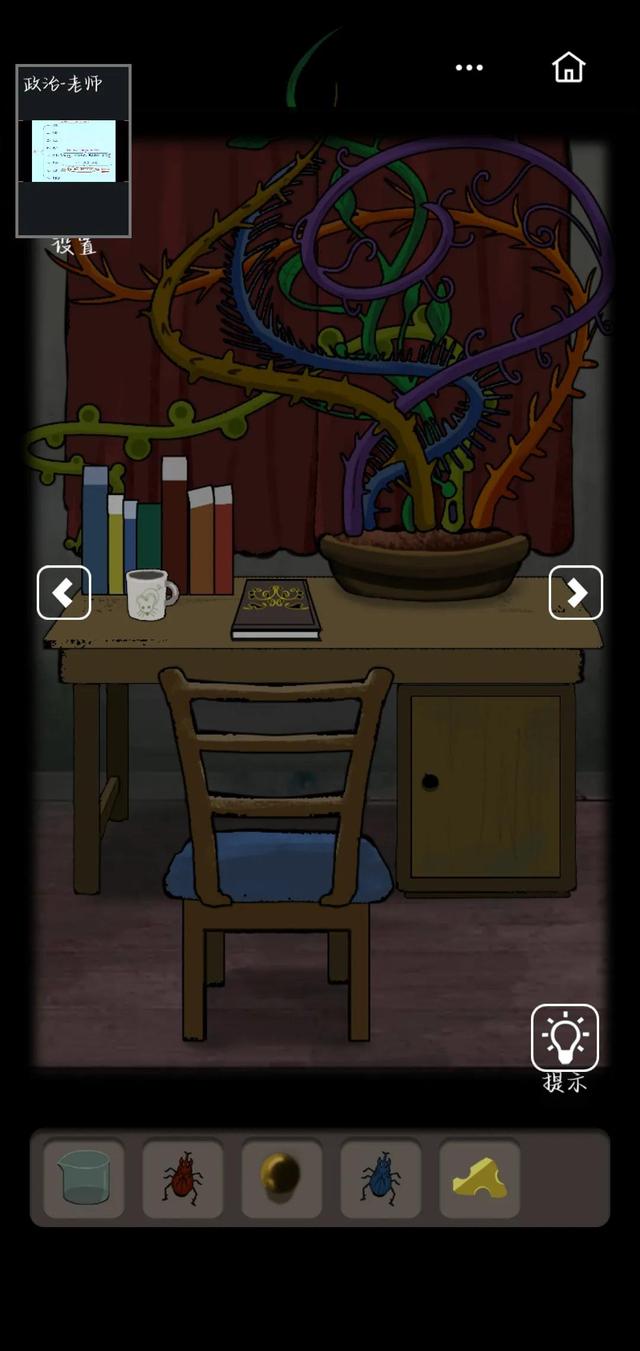This screenshot has width=640, height=1351.
Task: Open the lightbulb hint button
Action: coord(565,1038)
